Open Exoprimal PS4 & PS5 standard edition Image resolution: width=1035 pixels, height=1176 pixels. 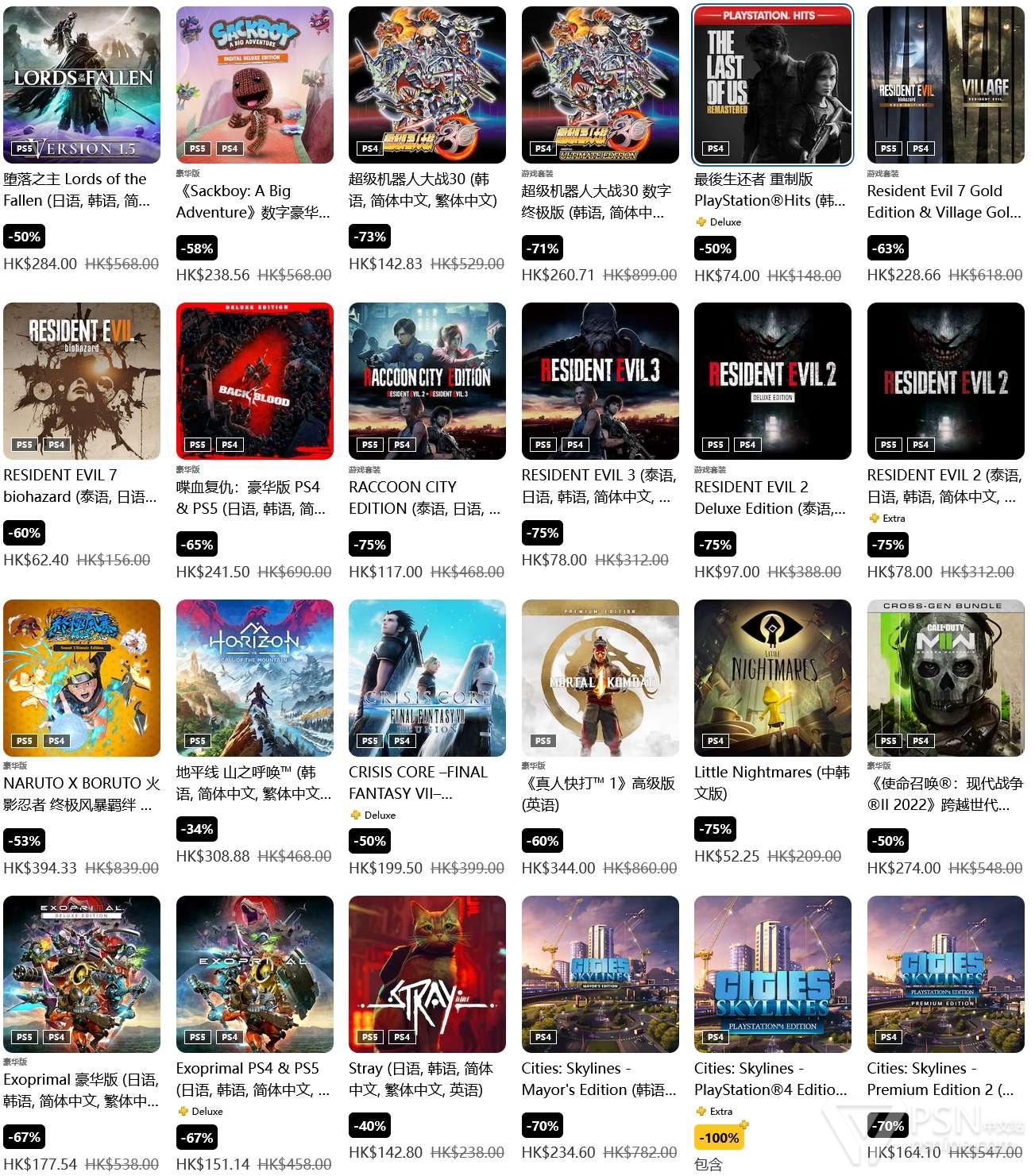coord(254,974)
